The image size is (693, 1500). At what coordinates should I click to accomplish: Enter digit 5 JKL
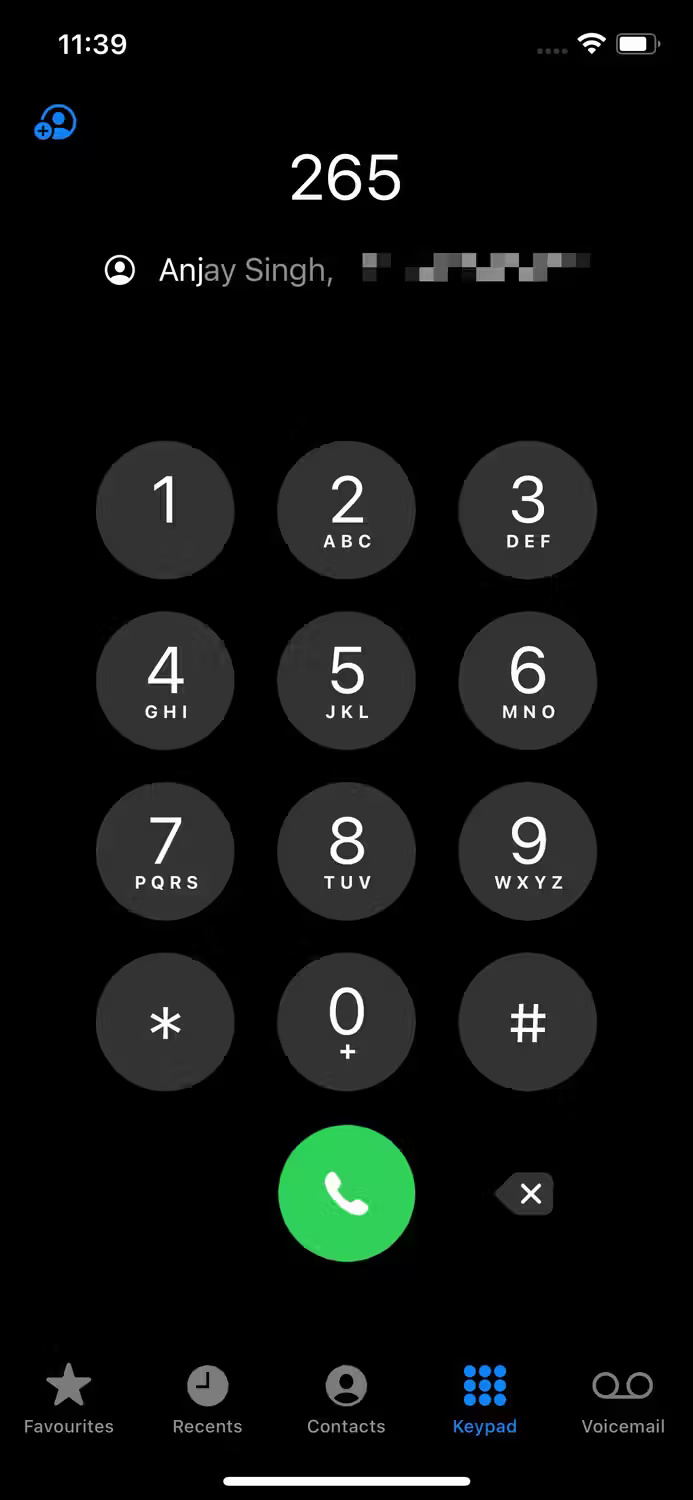346,681
